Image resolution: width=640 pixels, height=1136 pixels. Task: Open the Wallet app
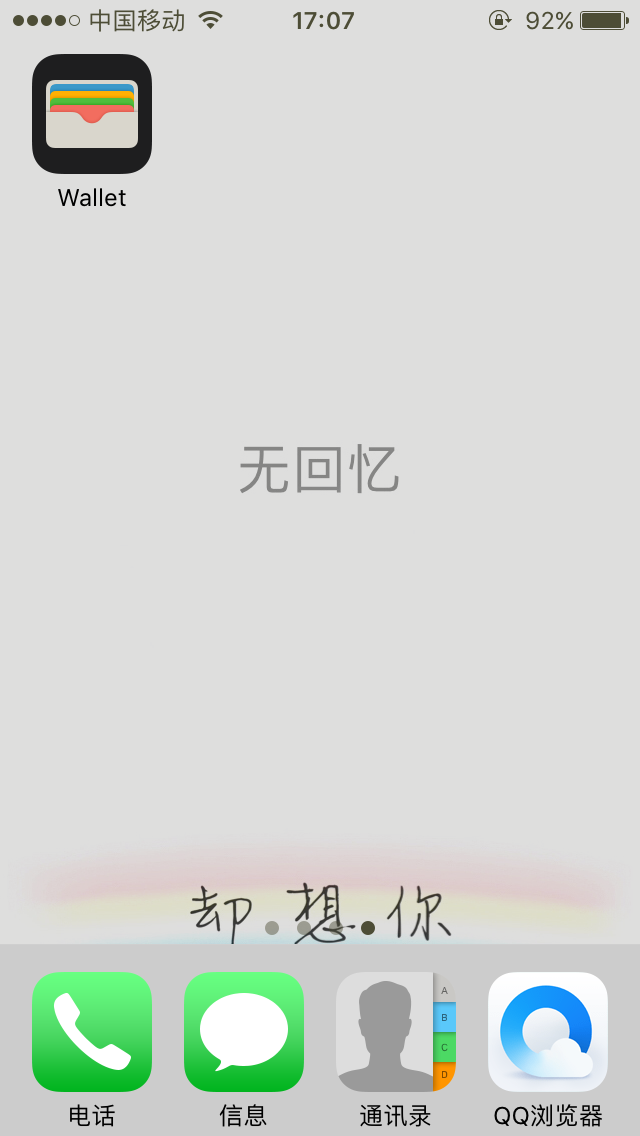click(x=92, y=114)
